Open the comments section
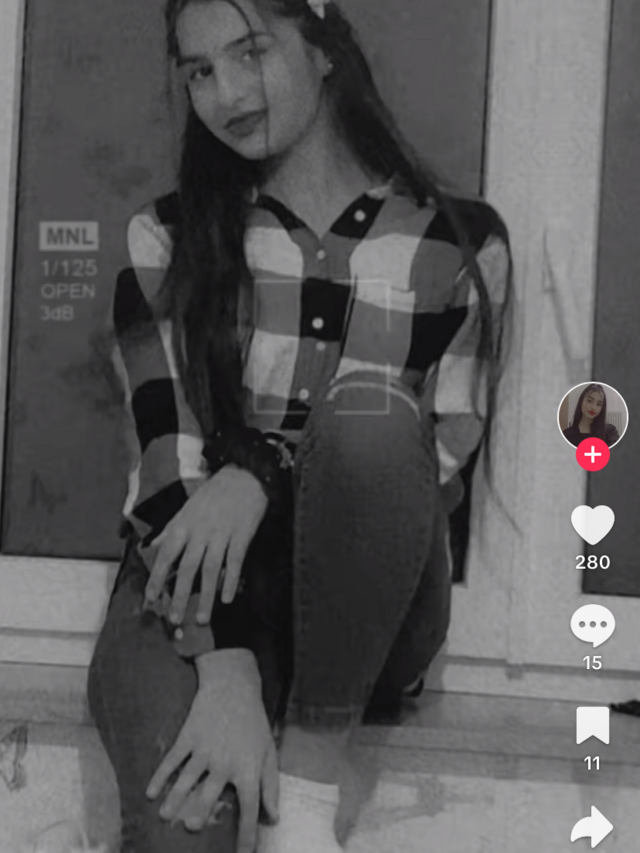Image resolution: width=640 pixels, height=853 pixels. click(592, 626)
